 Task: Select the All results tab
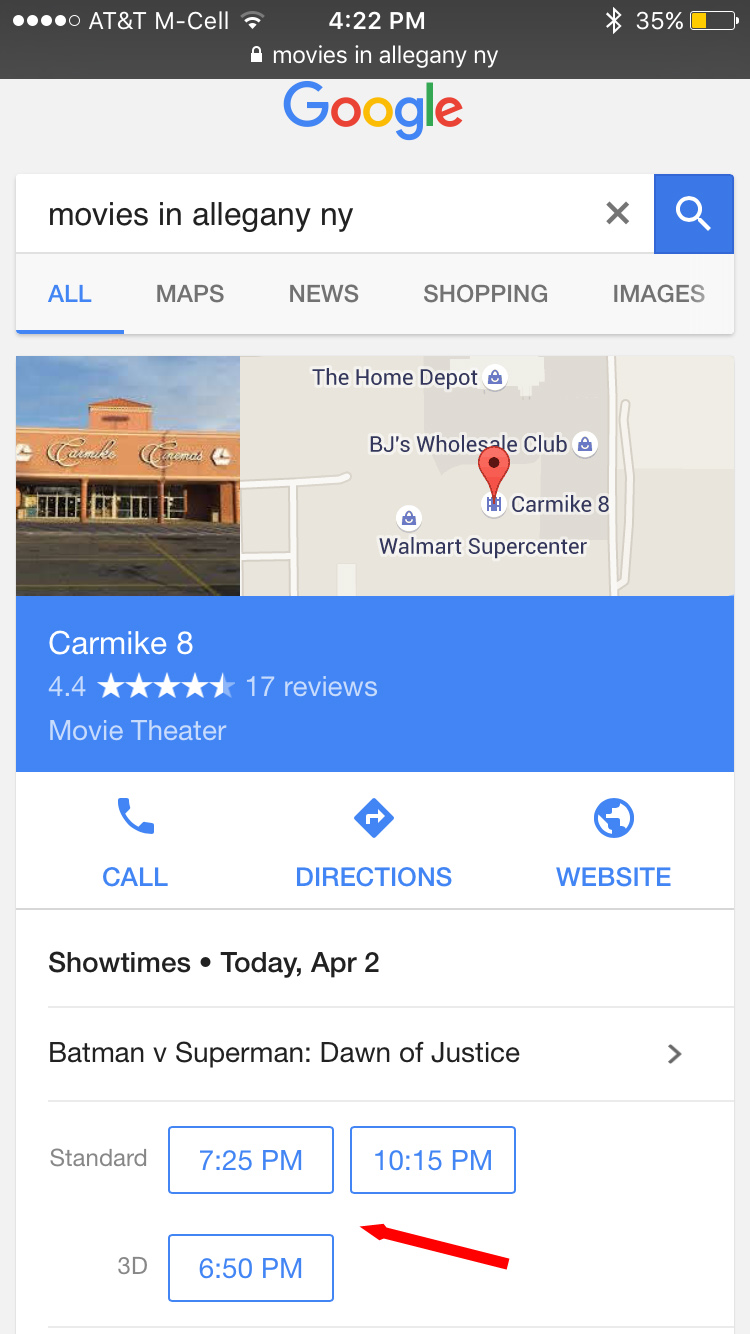click(x=70, y=294)
